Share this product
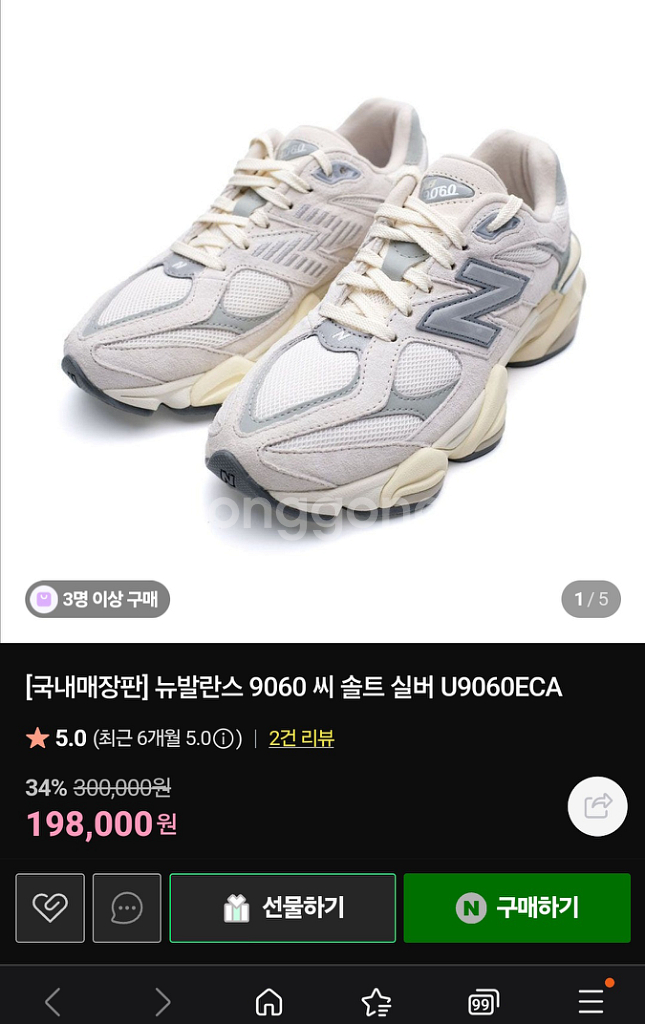This screenshot has height=1024, width=645. [597, 805]
